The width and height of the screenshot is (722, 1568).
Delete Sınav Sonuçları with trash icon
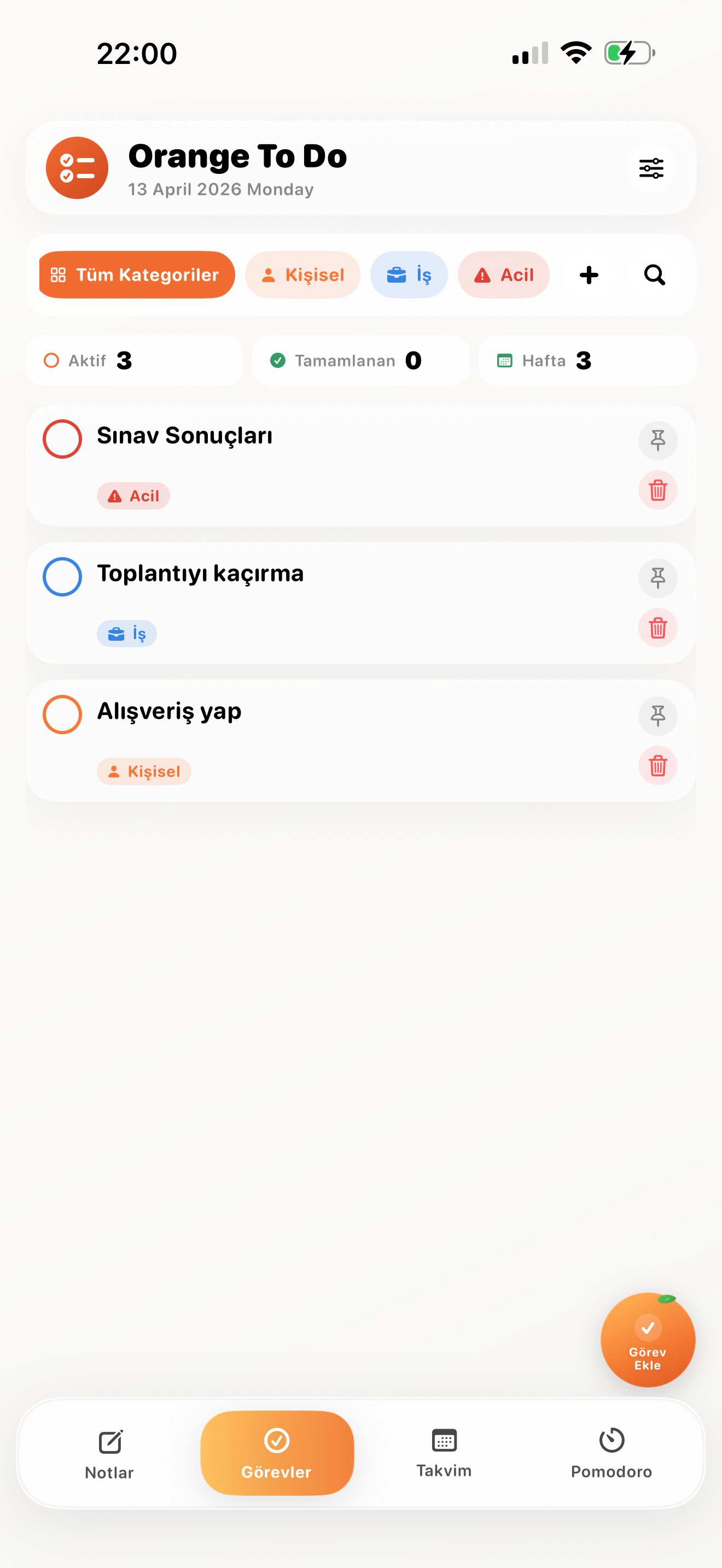tap(657, 490)
